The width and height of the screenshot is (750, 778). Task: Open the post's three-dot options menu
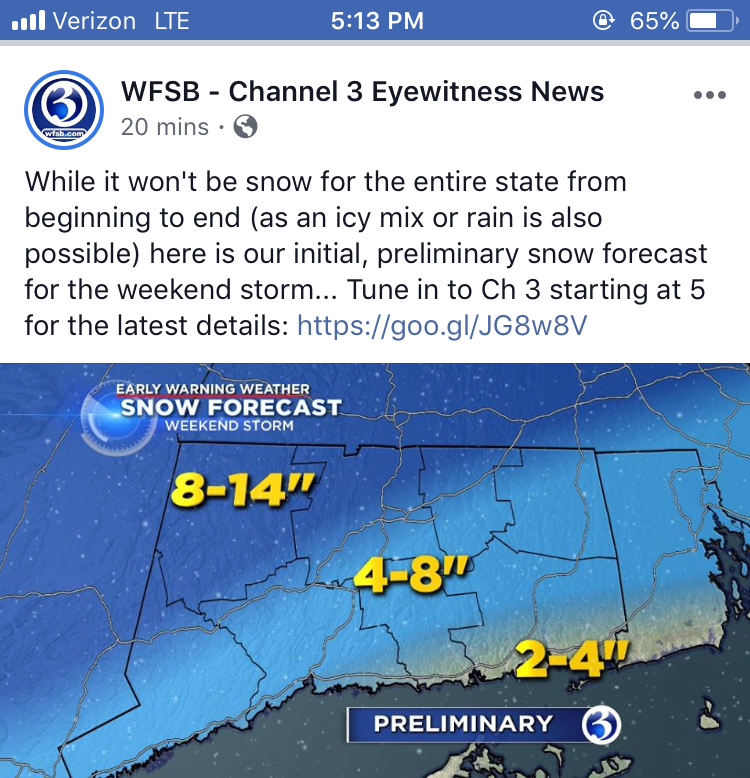pyautogui.click(x=709, y=96)
